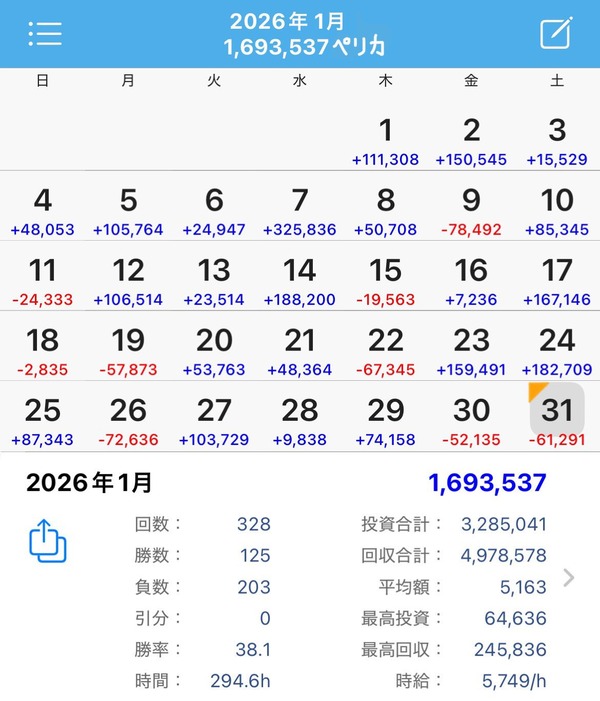This screenshot has width=600, height=701.
Task: Share the January 2026 summary
Action: [47, 543]
